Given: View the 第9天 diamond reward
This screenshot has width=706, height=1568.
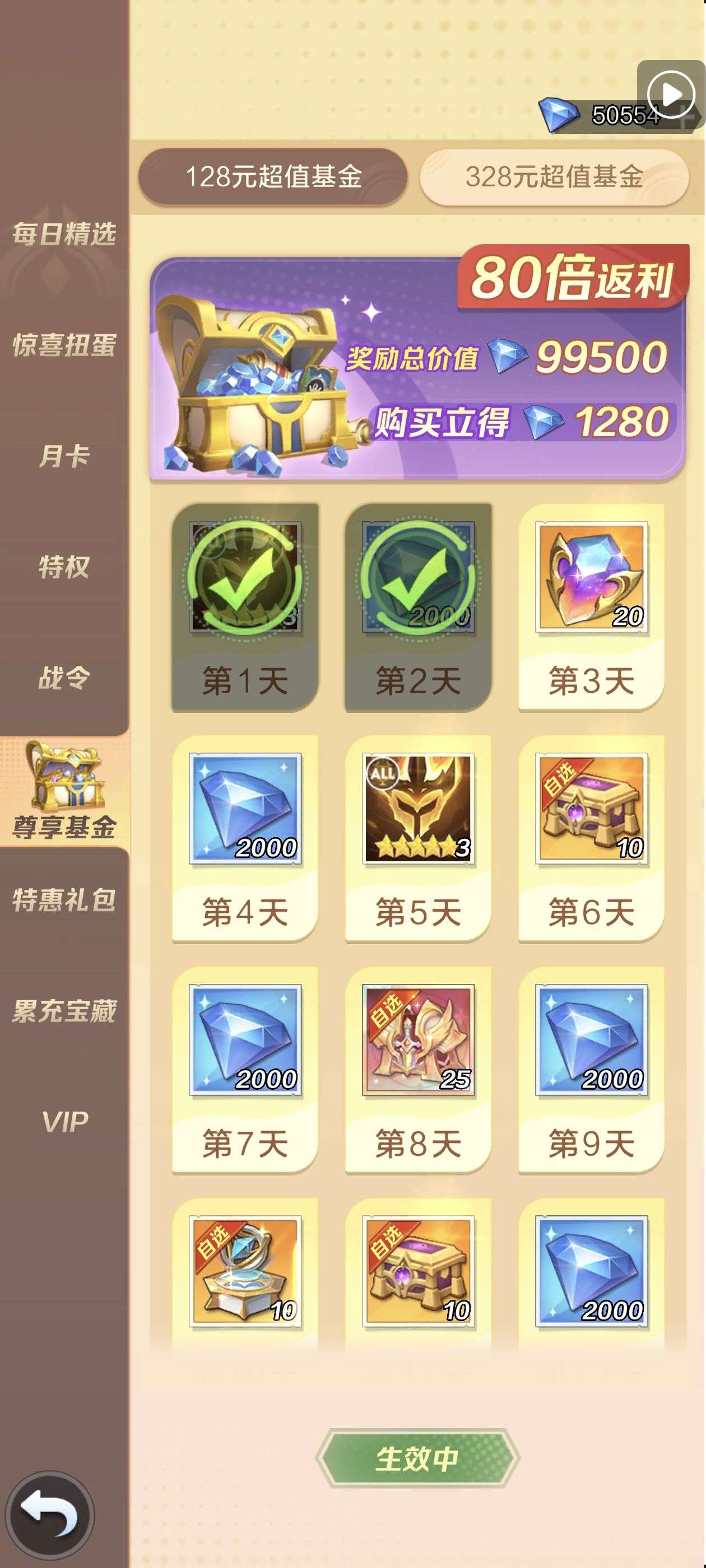Looking at the screenshot, I should 591,1040.
